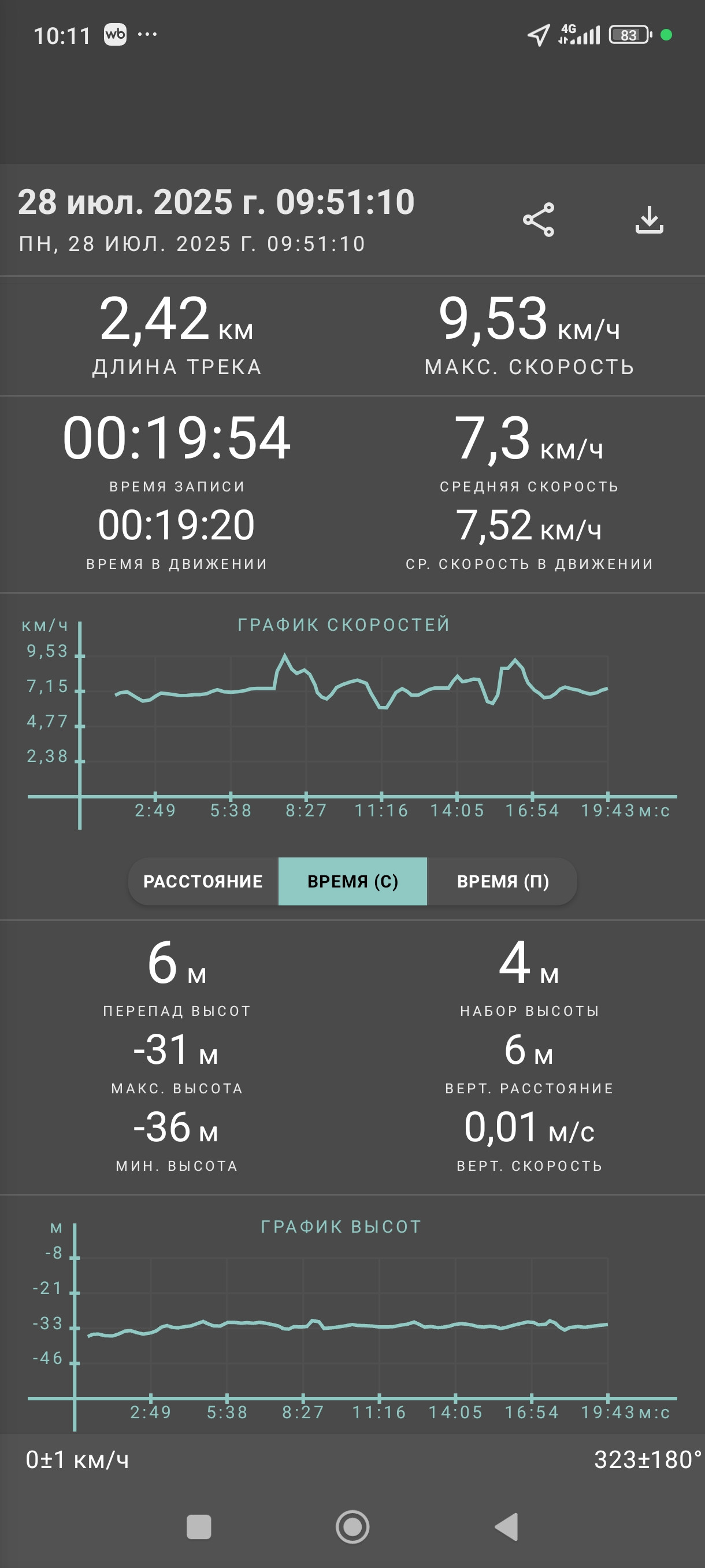Go back using the system back button
705x1568 pixels.
[507, 1526]
